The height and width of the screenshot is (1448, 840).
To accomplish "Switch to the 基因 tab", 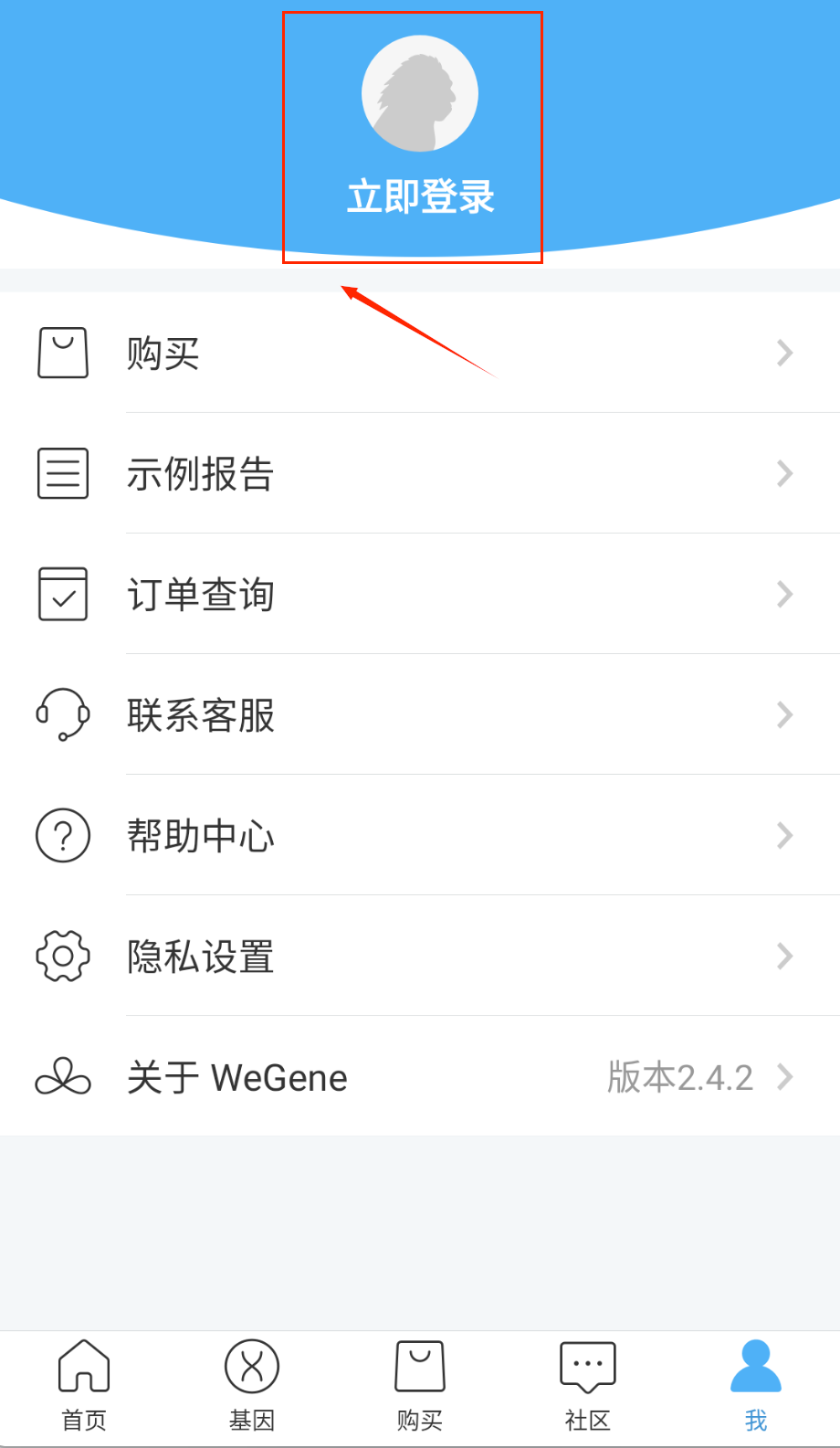I will (x=252, y=1386).
